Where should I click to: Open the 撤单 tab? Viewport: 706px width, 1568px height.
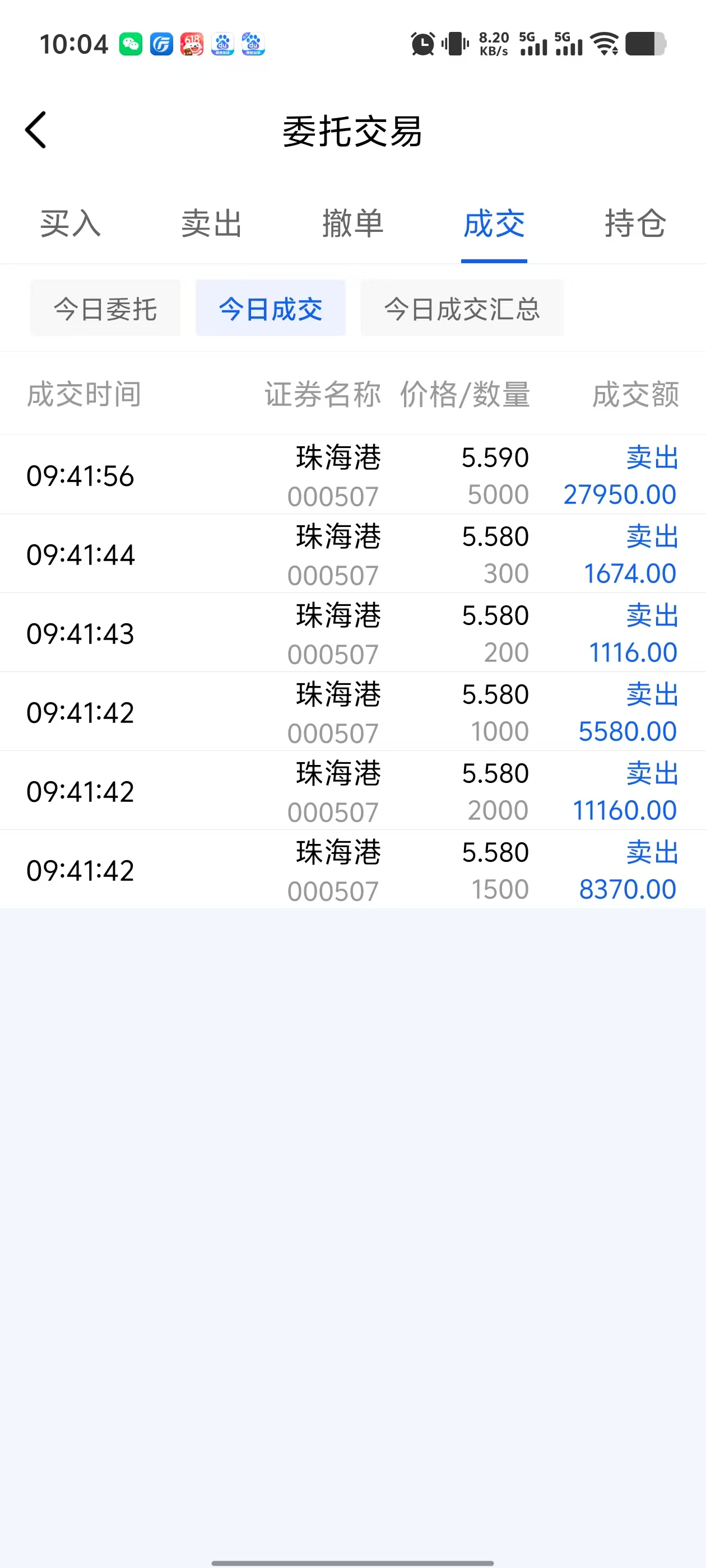(352, 223)
